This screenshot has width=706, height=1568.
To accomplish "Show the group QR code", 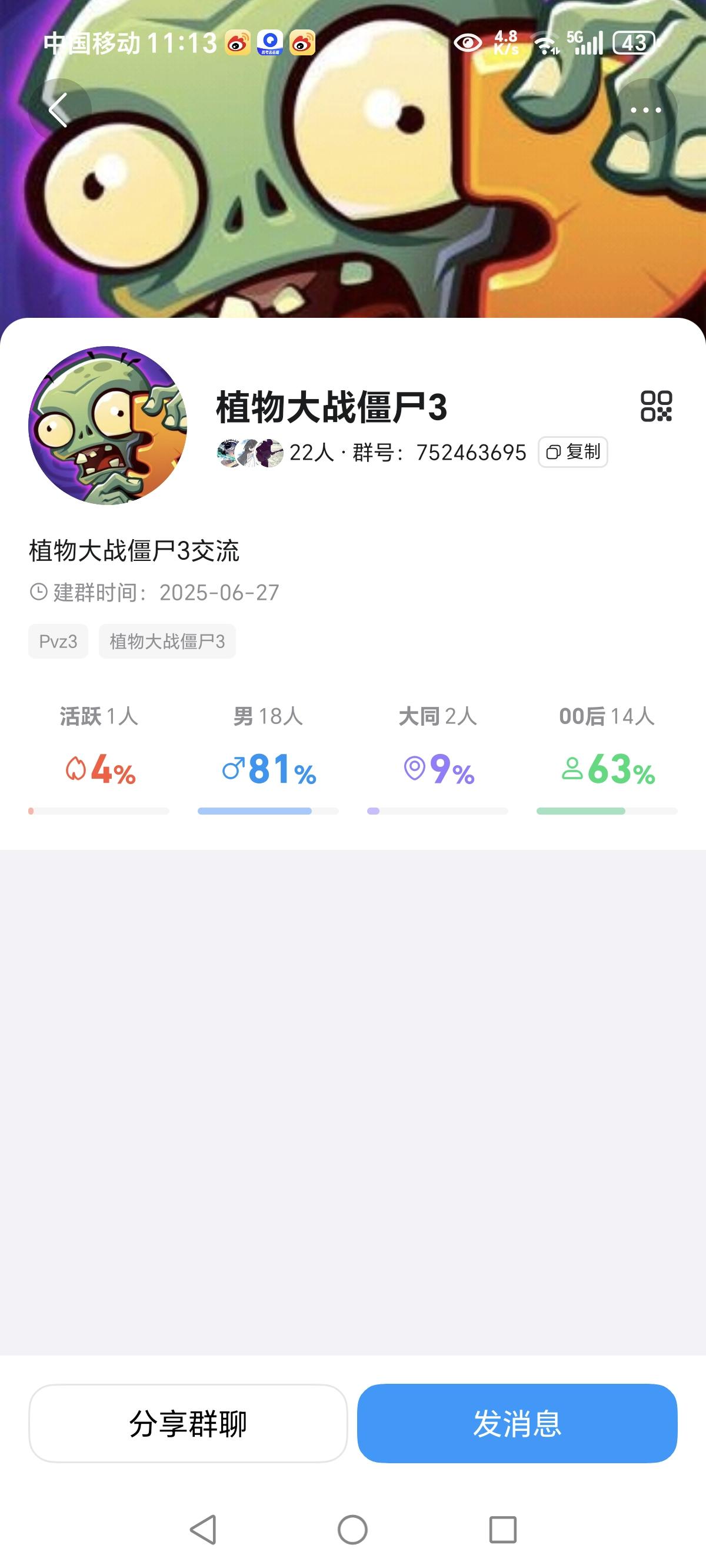I will (656, 406).
